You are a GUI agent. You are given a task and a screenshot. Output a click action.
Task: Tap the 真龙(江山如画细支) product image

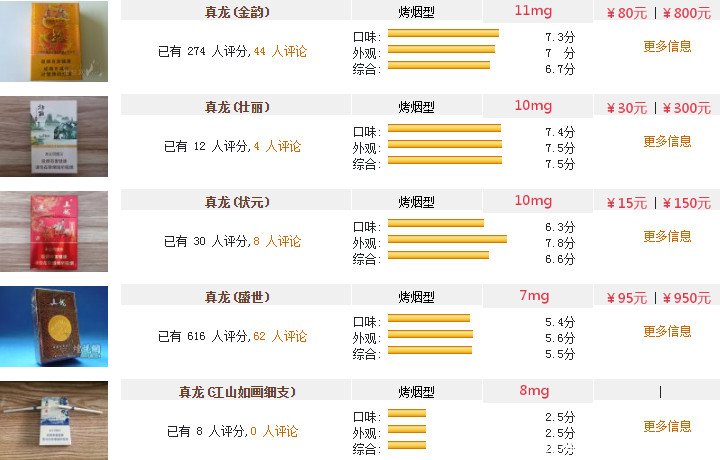click(54, 421)
